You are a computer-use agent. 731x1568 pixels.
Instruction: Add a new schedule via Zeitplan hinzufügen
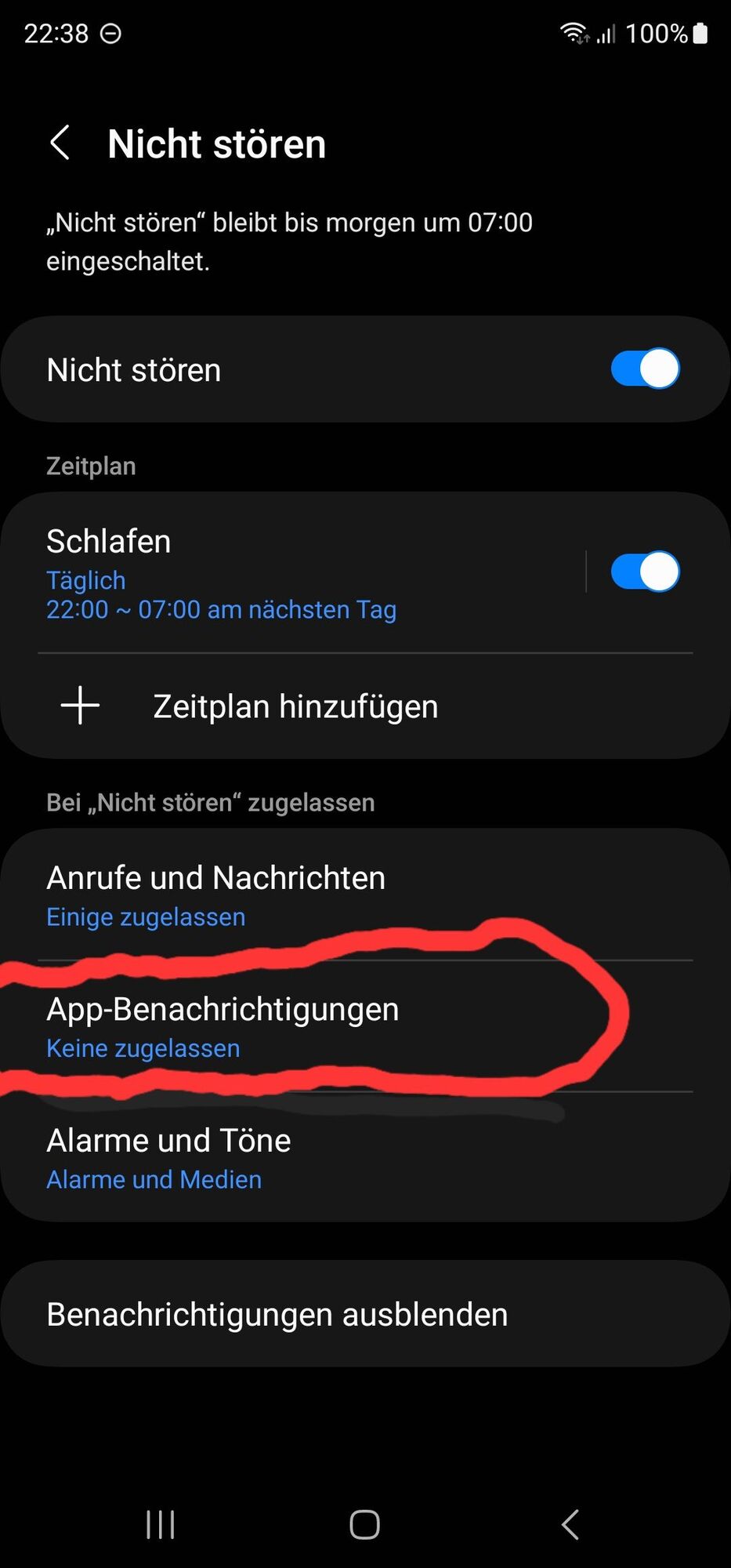(295, 706)
